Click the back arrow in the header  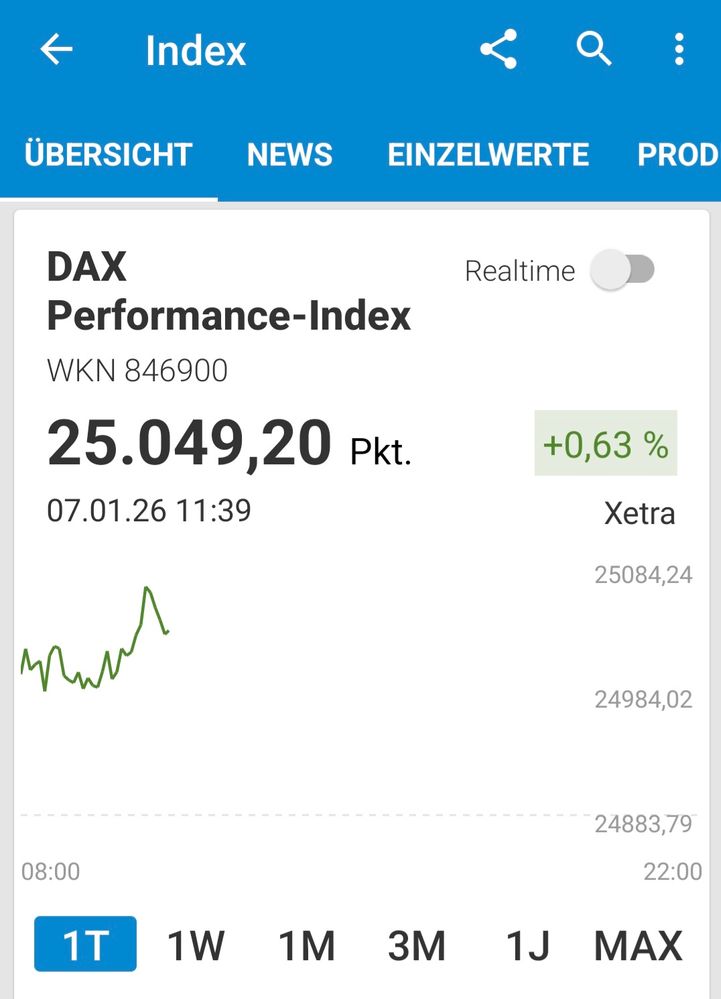point(57,50)
